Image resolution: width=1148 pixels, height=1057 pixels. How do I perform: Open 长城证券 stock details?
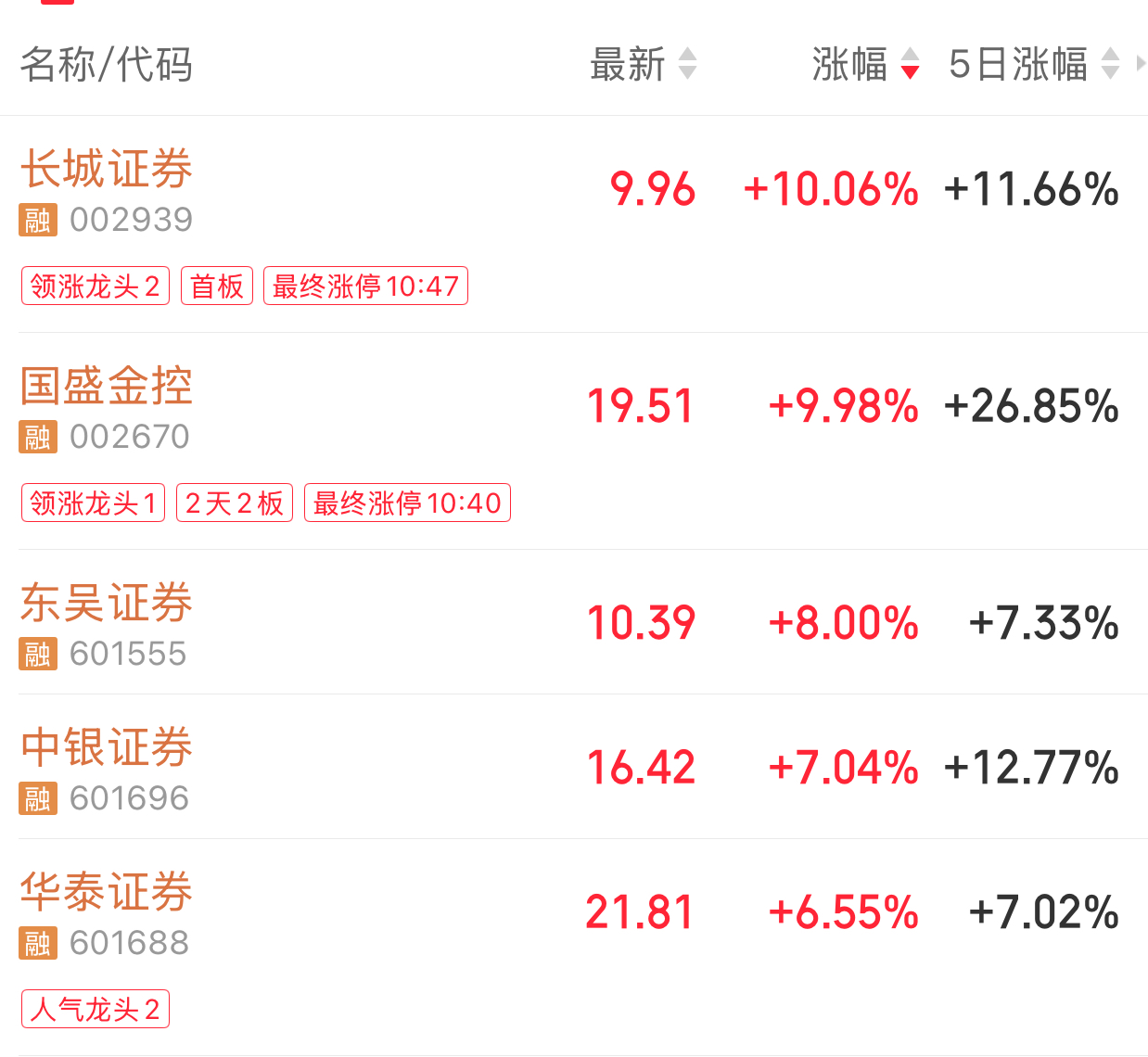pos(107,170)
